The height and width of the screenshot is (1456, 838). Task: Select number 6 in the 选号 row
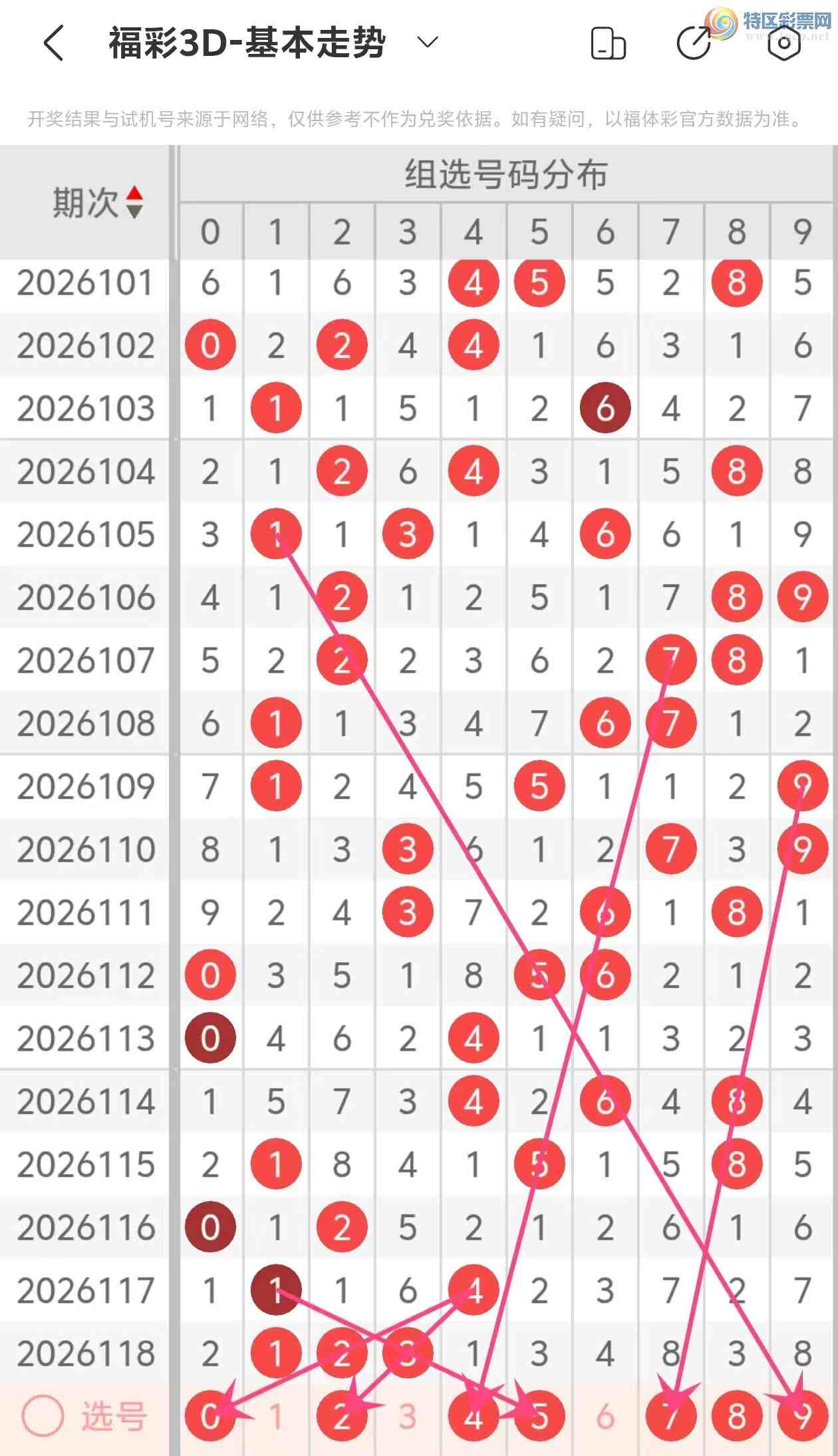coord(605,1417)
